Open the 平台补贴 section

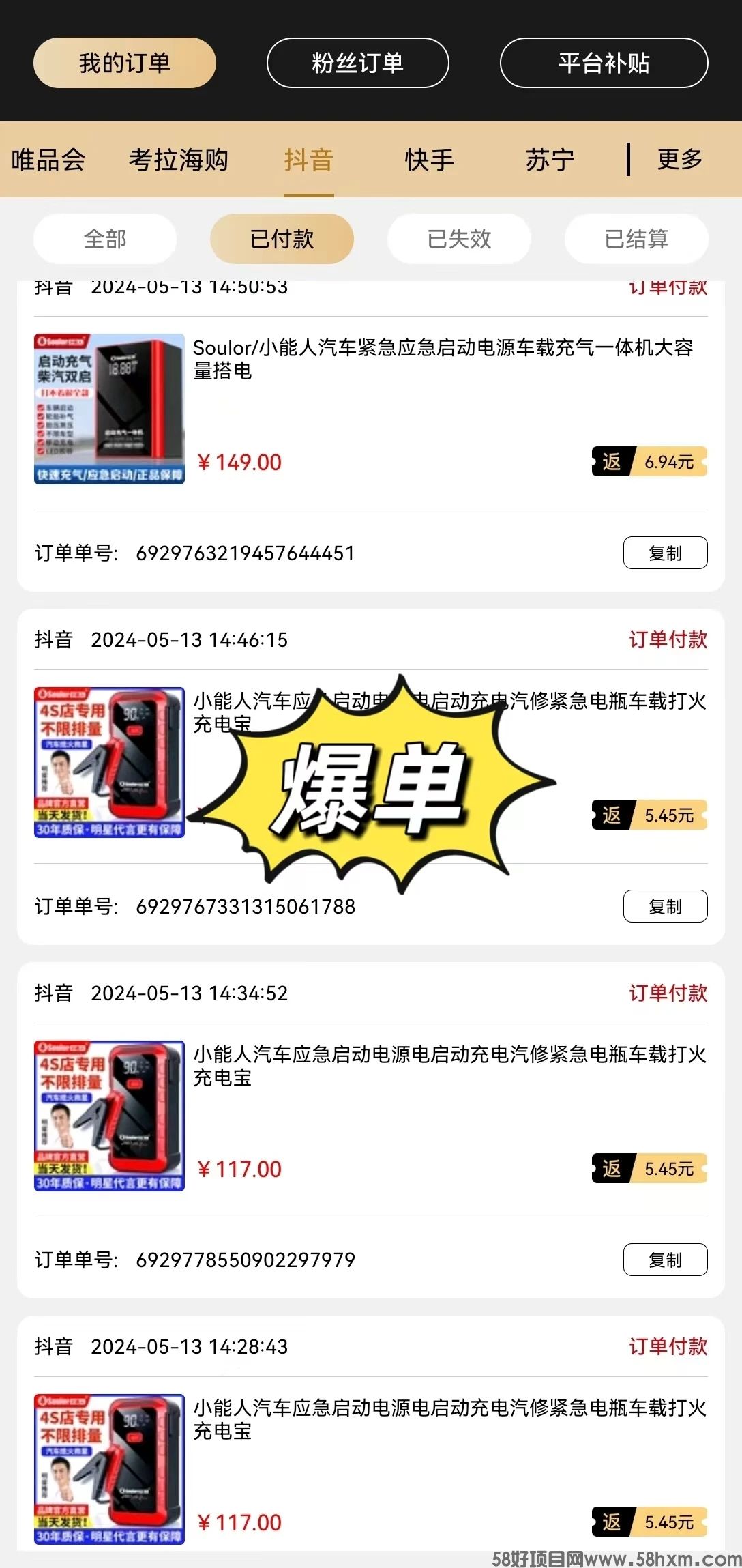click(604, 63)
